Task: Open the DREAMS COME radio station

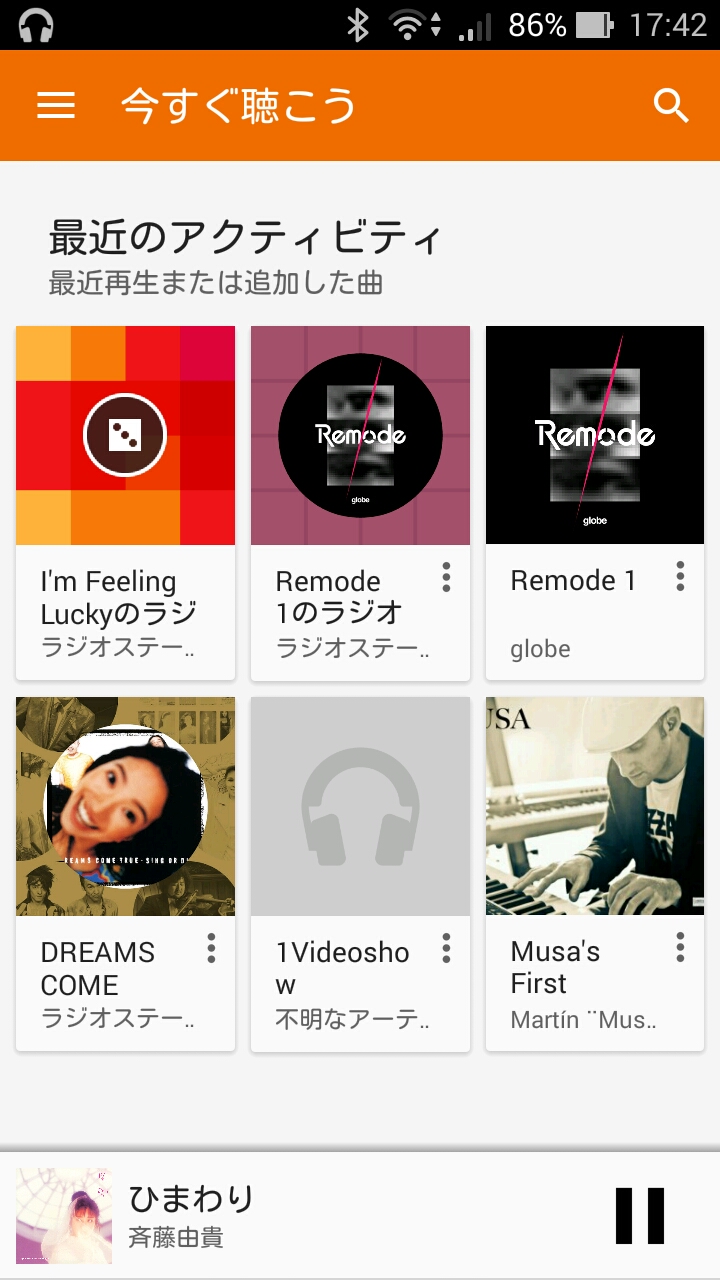Action: click(125, 806)
